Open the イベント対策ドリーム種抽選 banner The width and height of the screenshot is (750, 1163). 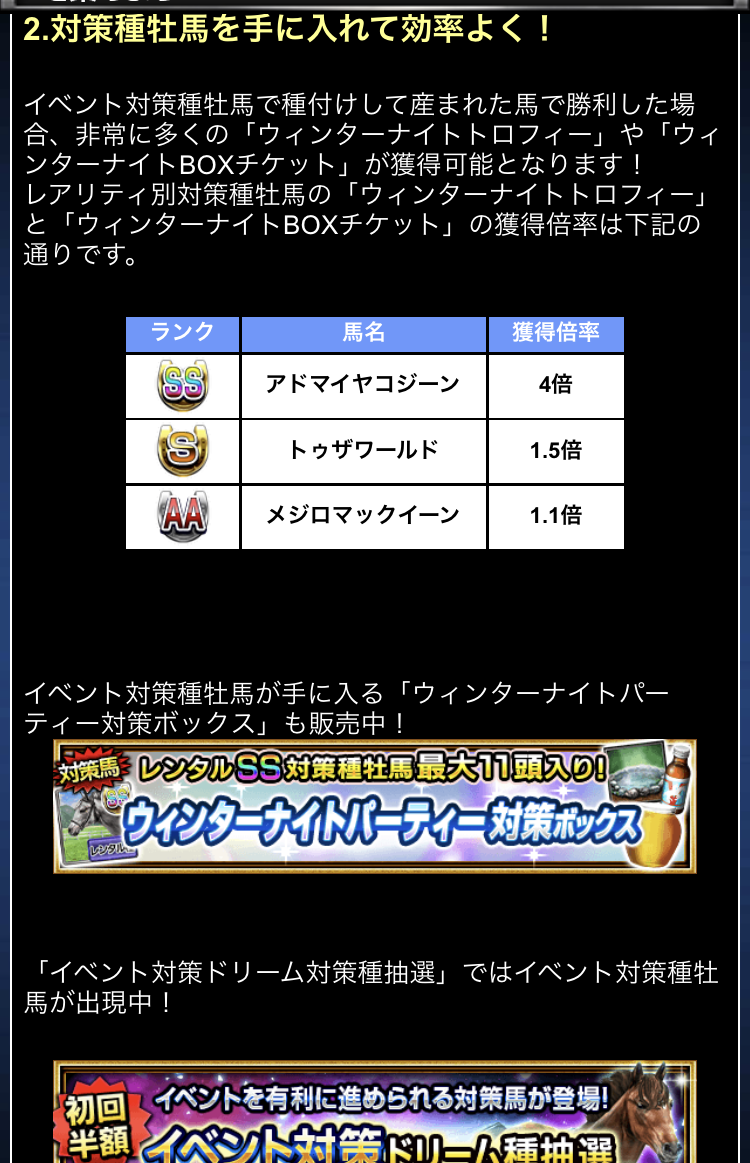[375, 1112]
